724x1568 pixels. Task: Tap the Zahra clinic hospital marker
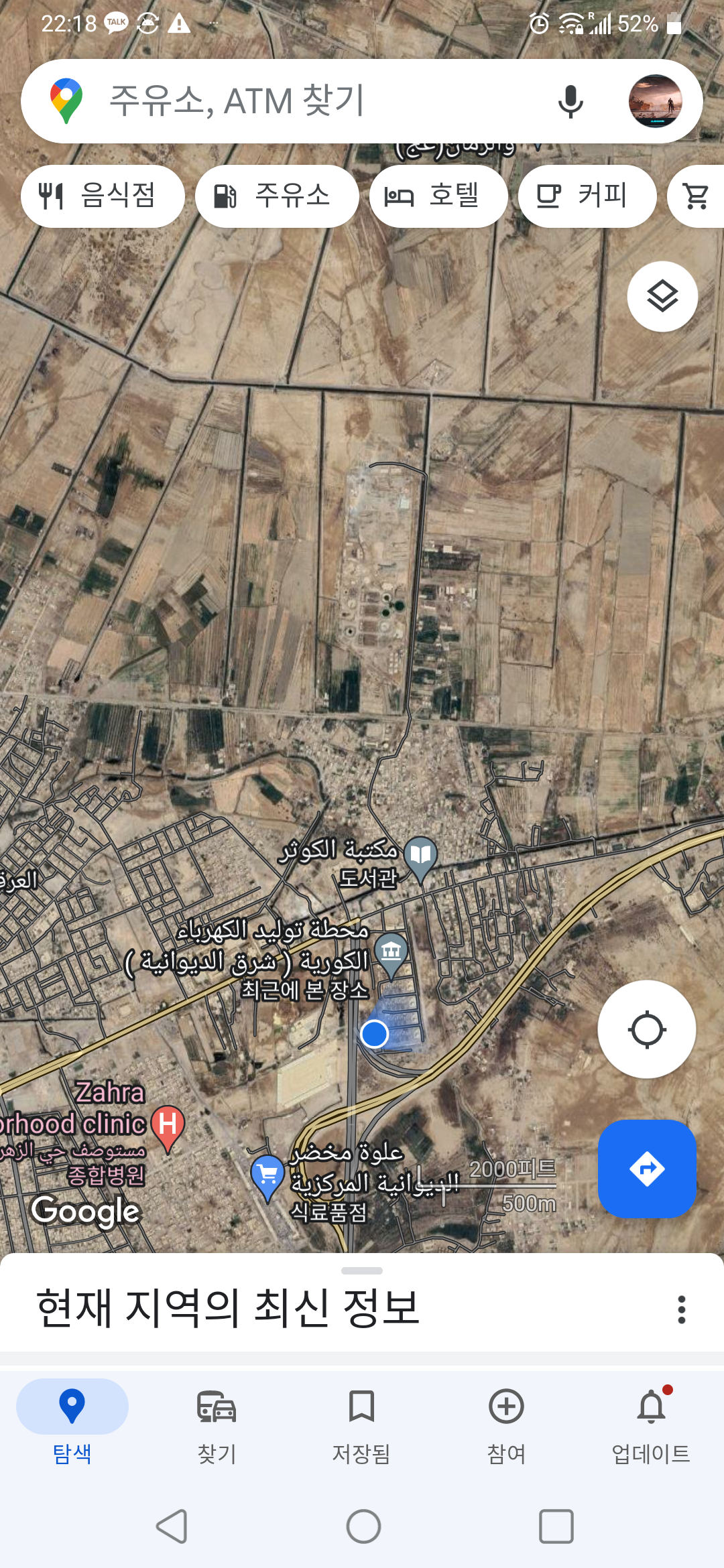pos(168,1126)
